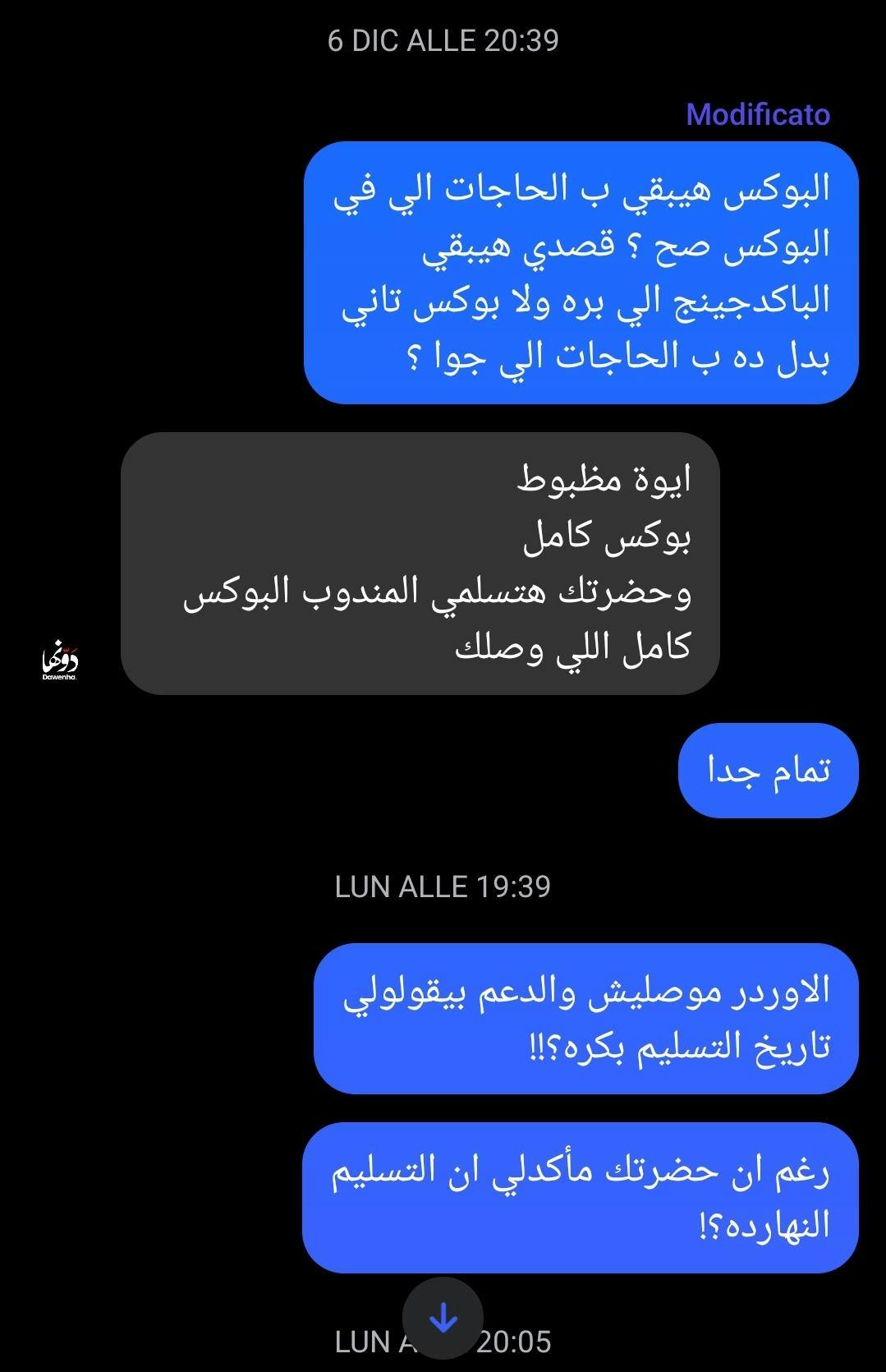Jump to the latest messages with the down arrow
Image resolution: width=886 pixels, height=1372 pixels.
coord(443,1318)
